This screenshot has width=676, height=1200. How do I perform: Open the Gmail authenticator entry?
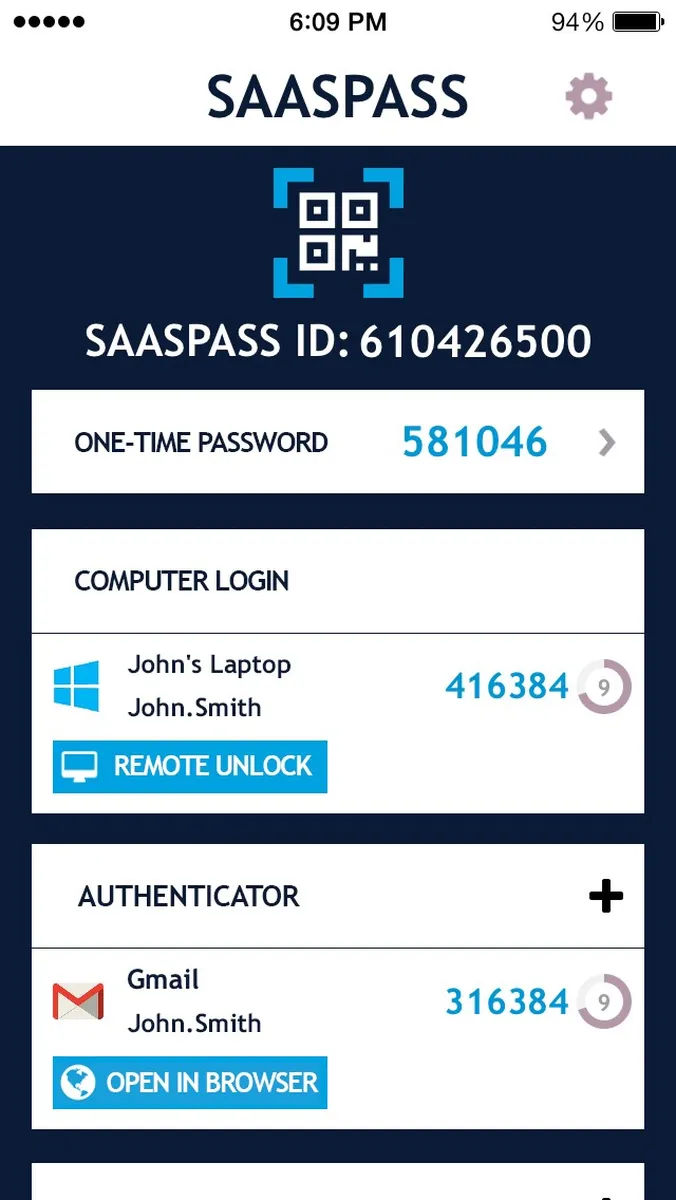click(x=194, y=1001)
